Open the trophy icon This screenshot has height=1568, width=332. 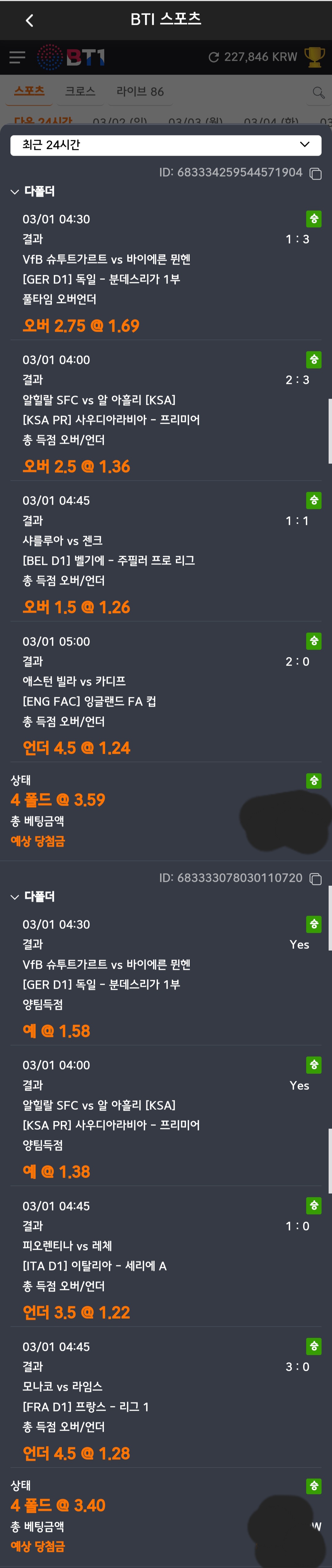tap(314, 57)
